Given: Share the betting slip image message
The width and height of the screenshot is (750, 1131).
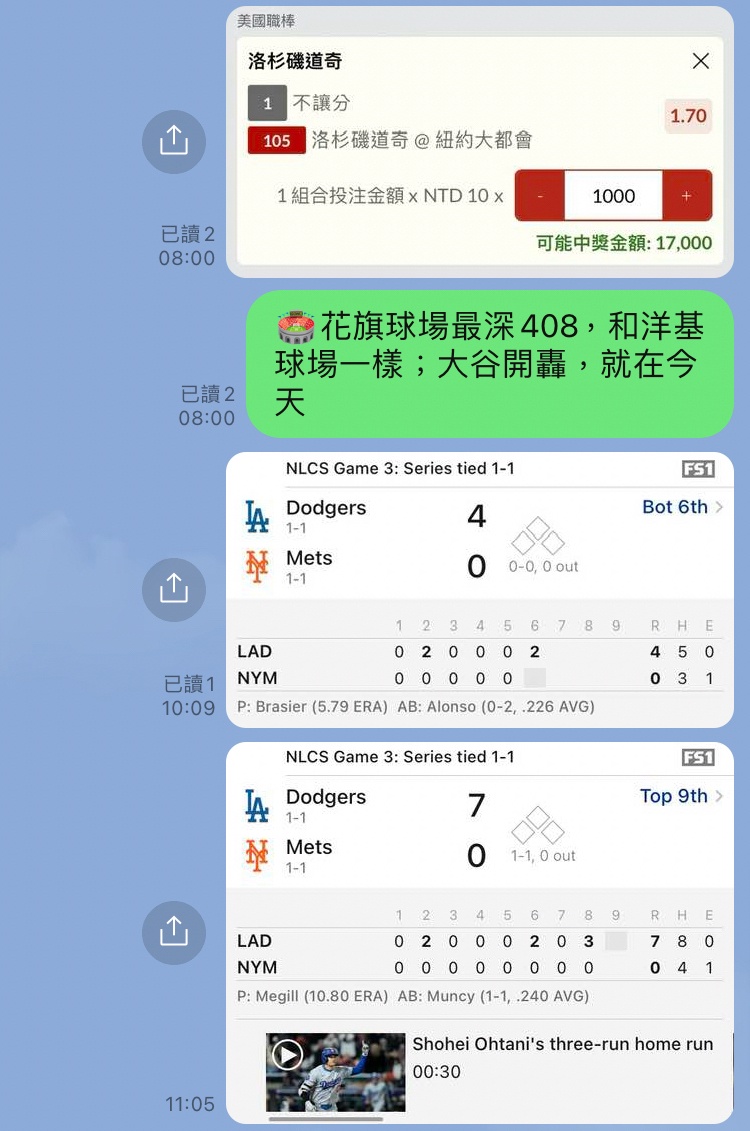Looking at the screenshot, I should (x=173, y=141).
